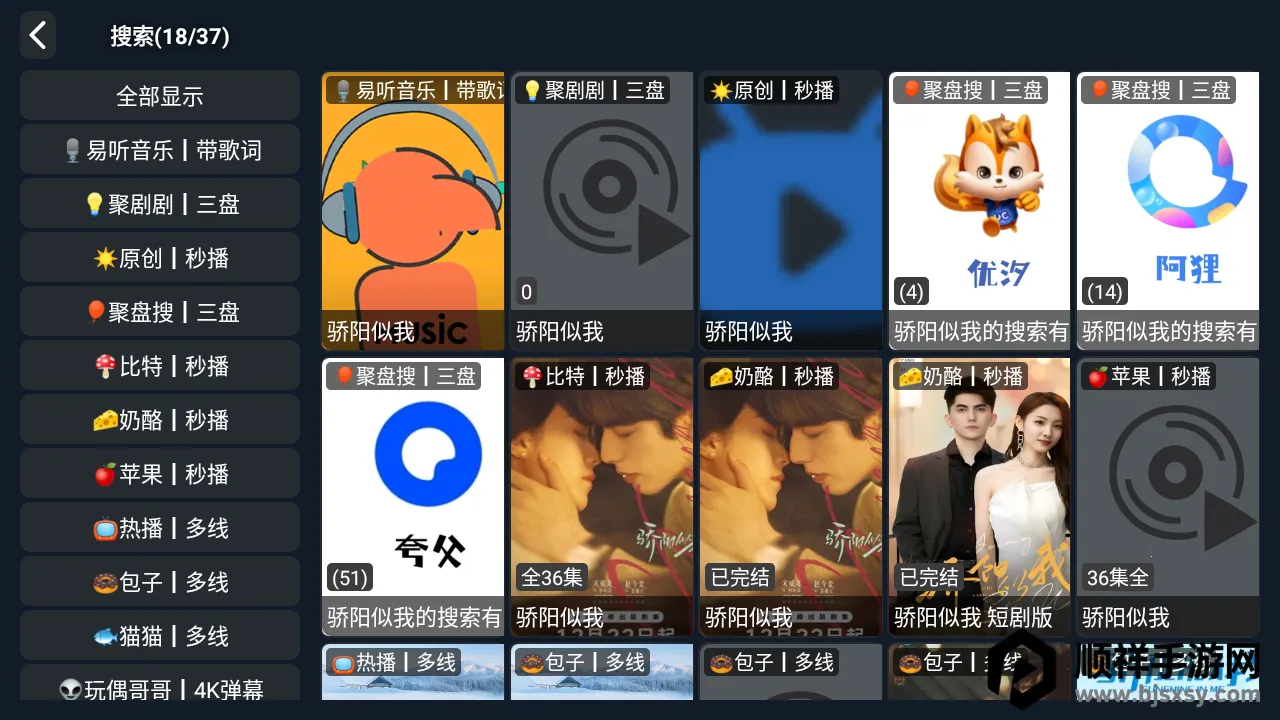This screenshot has height=720, width=1280.
Task: Go back using the top-left arrow
Action: pos(38,36)
